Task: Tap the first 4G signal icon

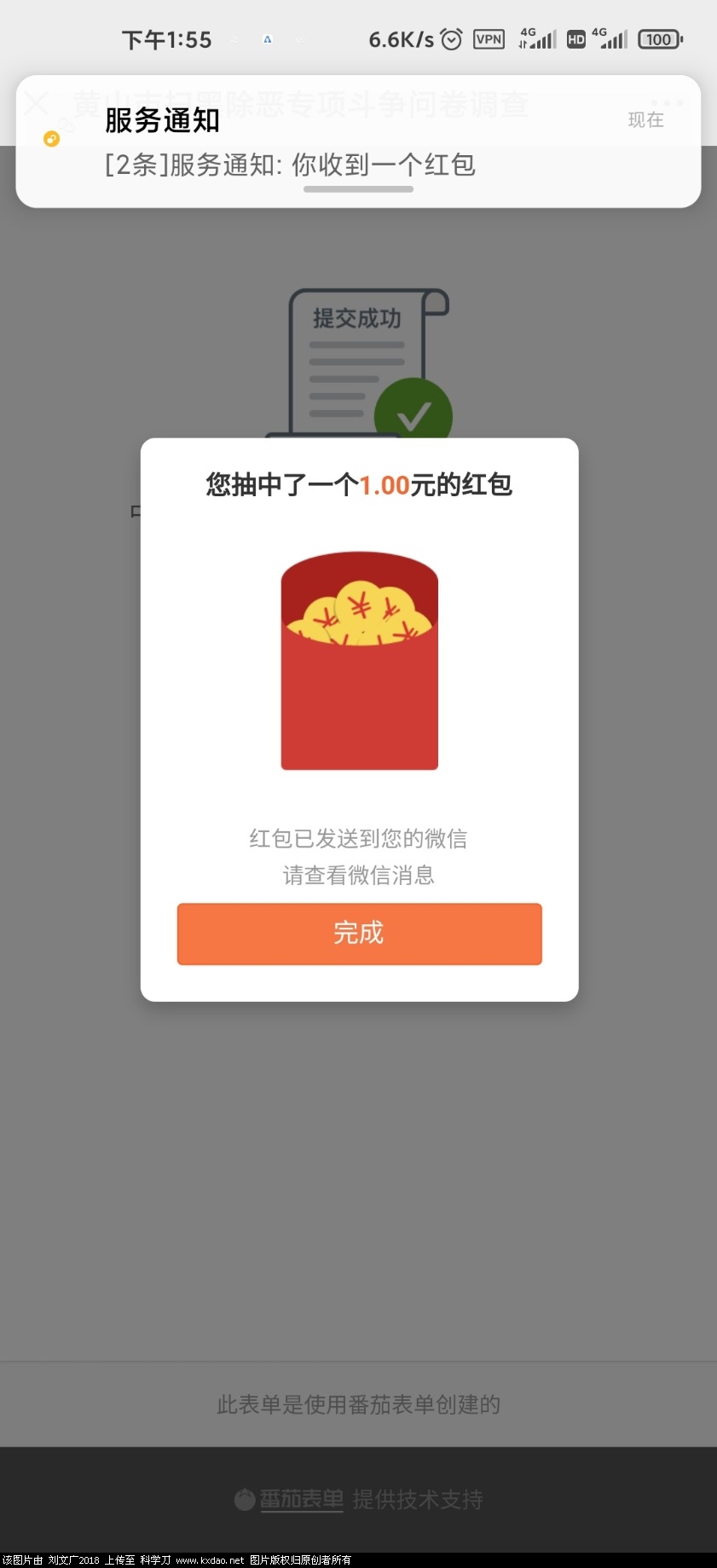Action: pyautogui.click(x=538, y=38)
